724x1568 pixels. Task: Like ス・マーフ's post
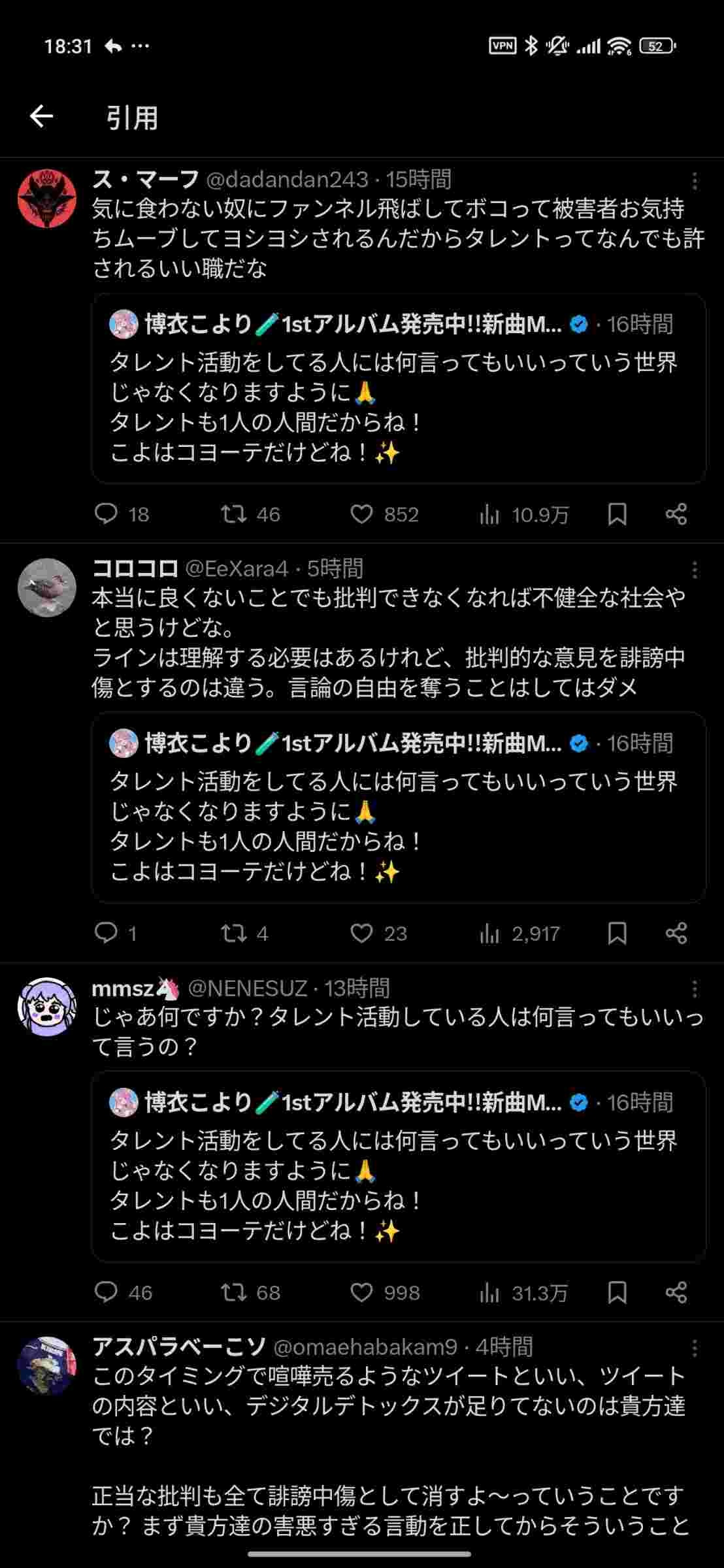coord(361,514)
